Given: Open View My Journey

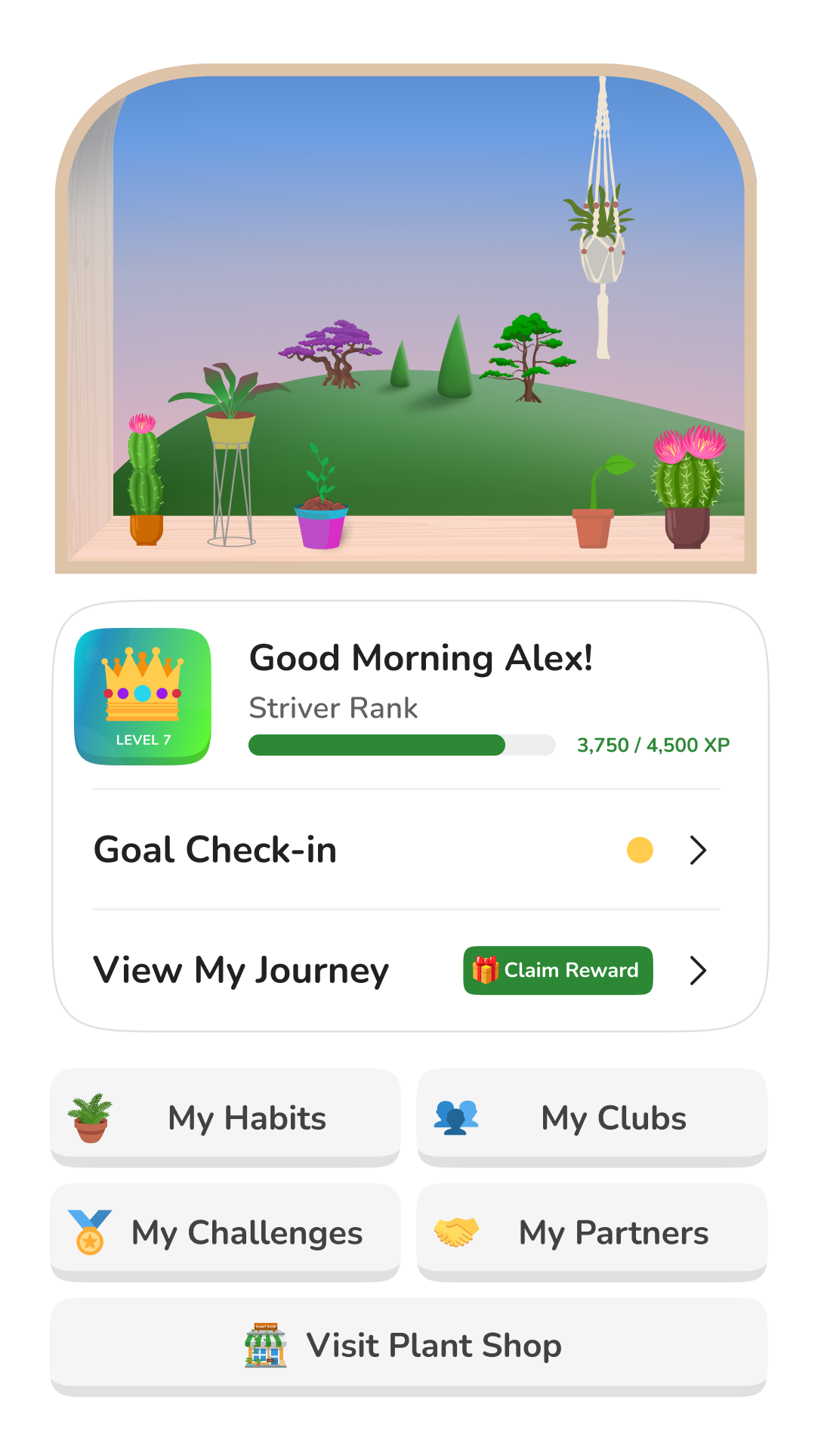Looking at the screenshot, I should (242, 970).
